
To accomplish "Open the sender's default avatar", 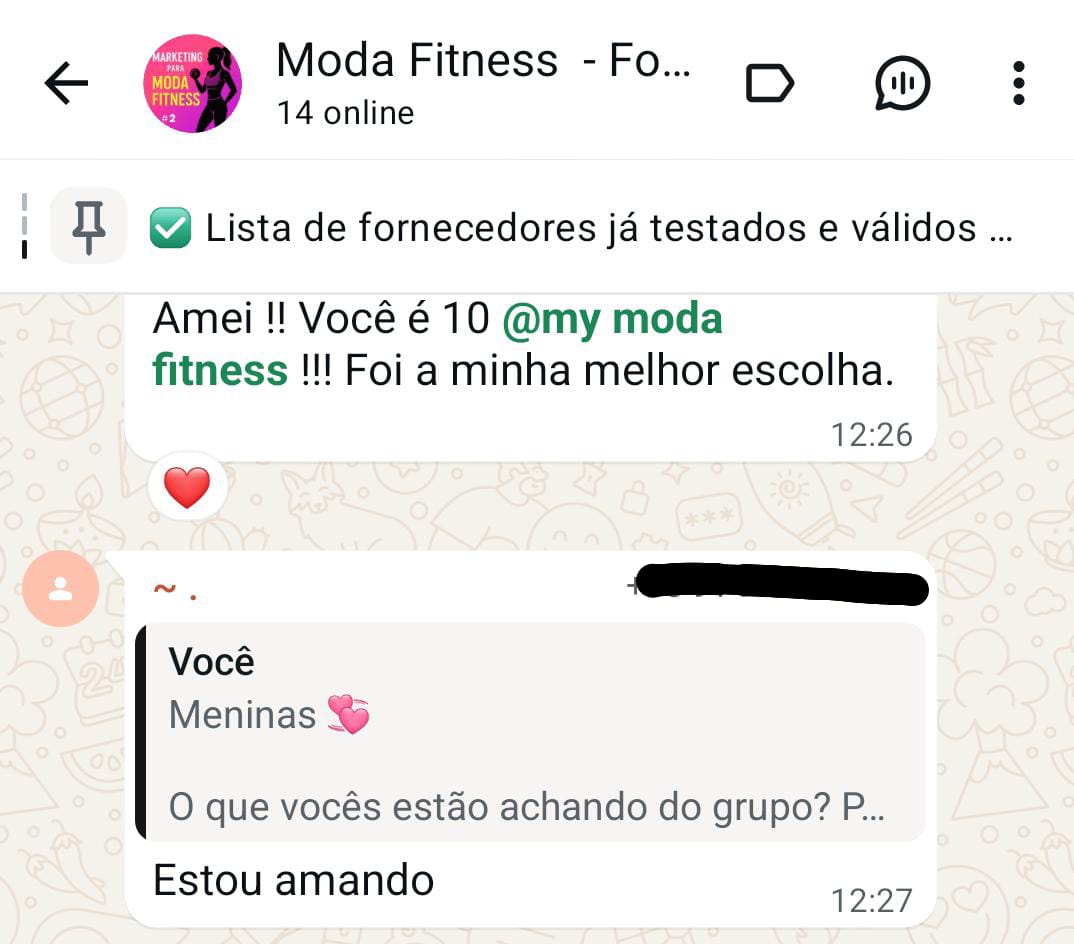I will [61, 589].
